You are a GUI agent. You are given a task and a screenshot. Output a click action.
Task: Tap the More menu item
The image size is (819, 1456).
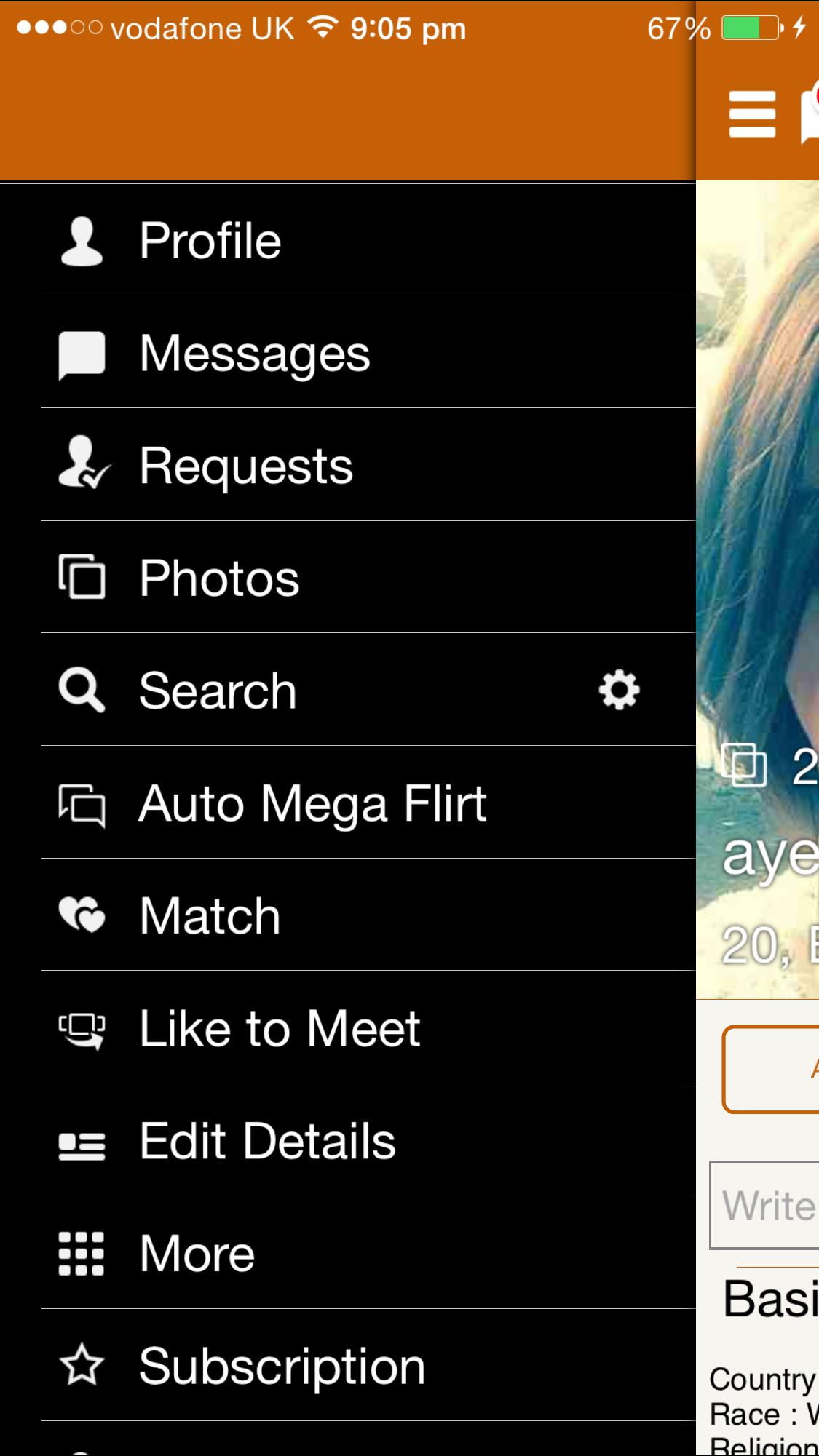click(x=197, y=1254)
